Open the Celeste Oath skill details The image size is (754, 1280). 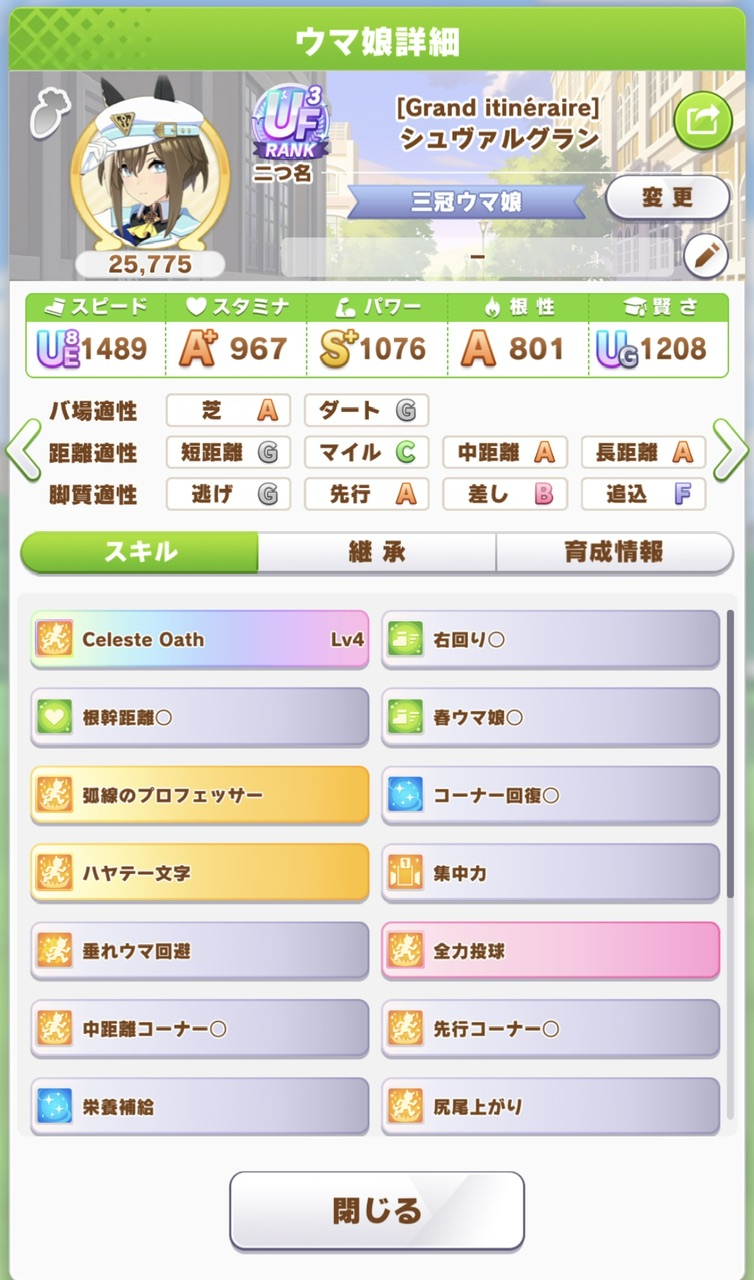(x=200, y=639)
